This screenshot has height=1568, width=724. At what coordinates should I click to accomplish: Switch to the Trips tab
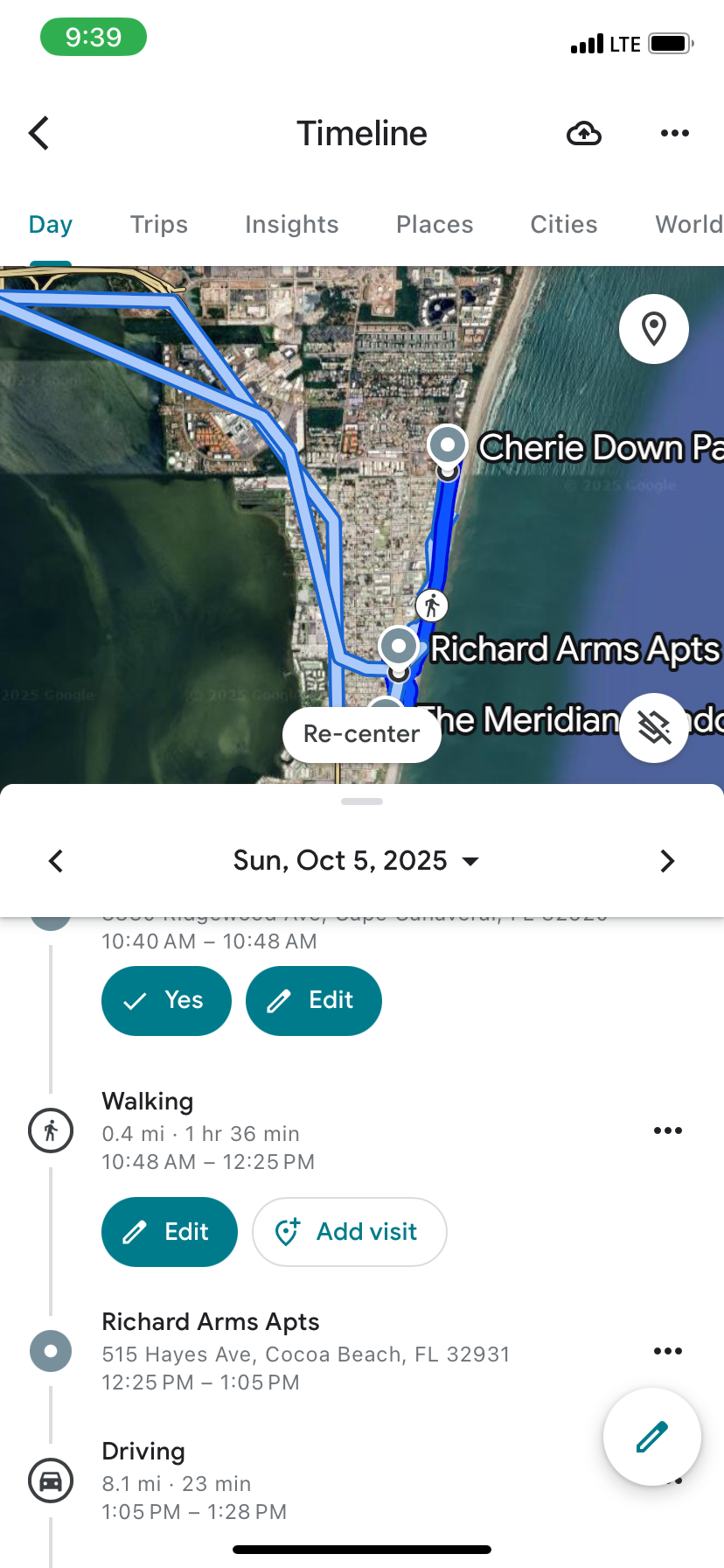(159, 225)
